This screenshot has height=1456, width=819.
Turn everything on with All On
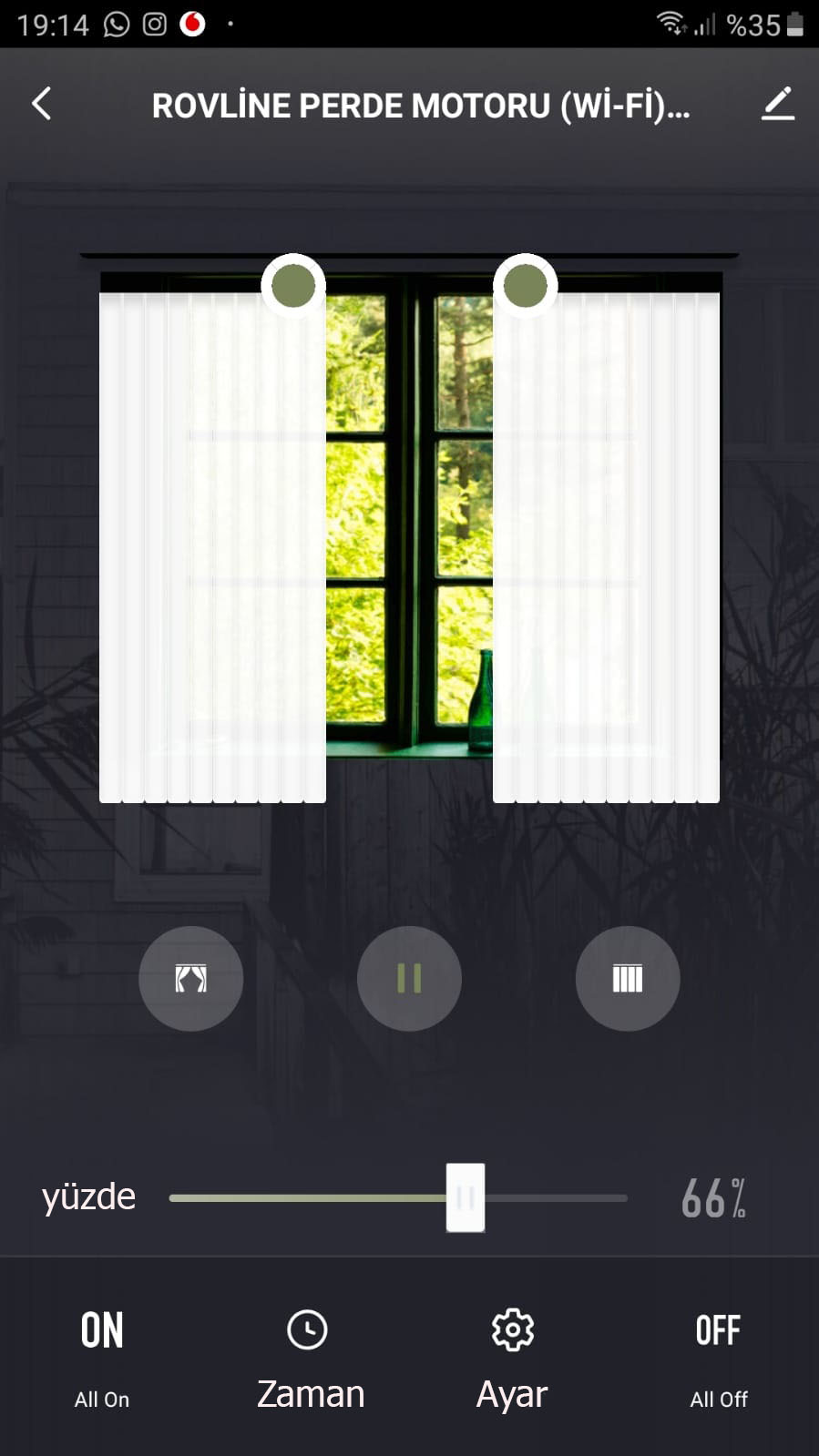(x=102, y=1356)
